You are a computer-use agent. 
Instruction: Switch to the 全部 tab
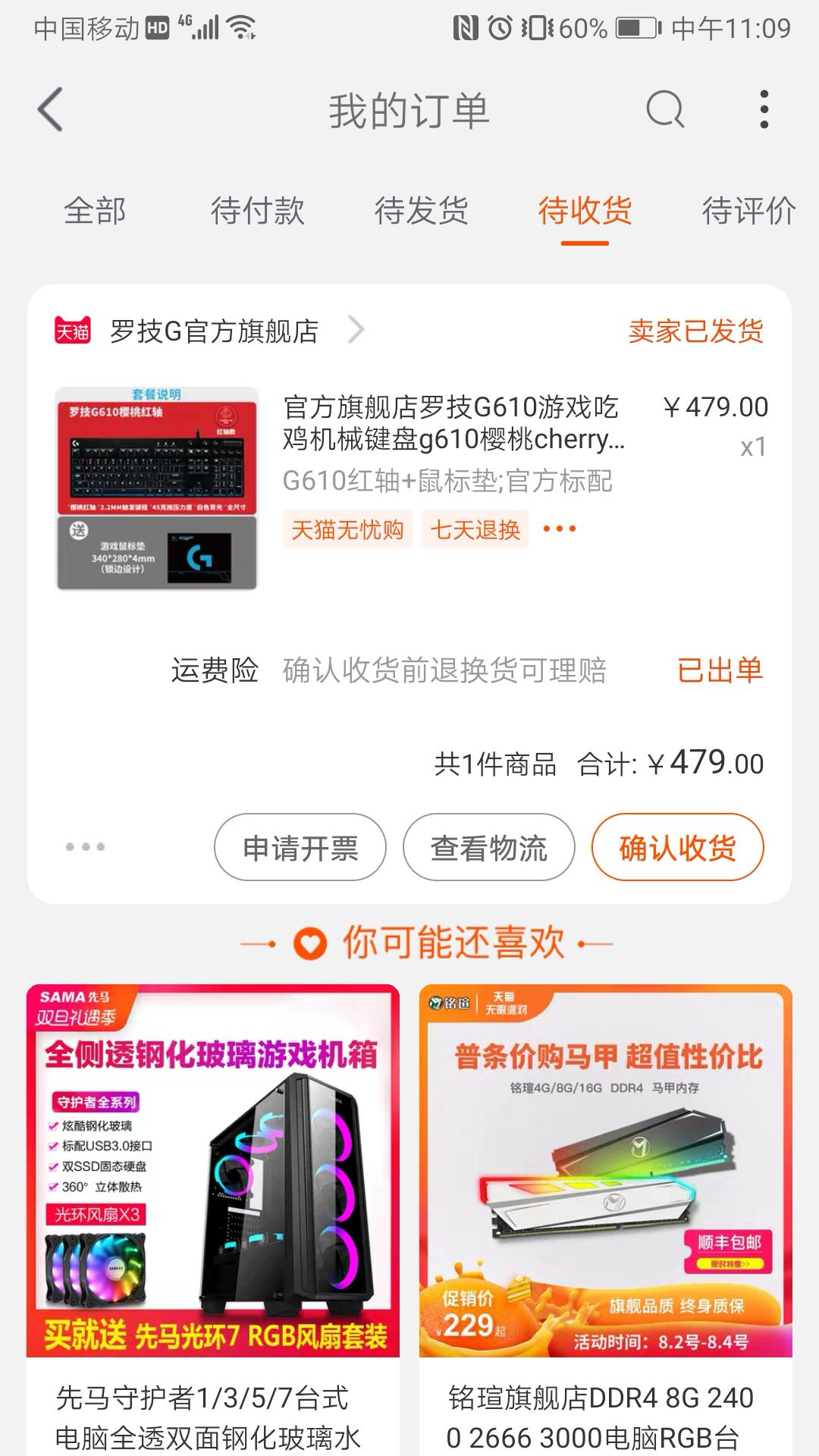click(x=95, y=211)
